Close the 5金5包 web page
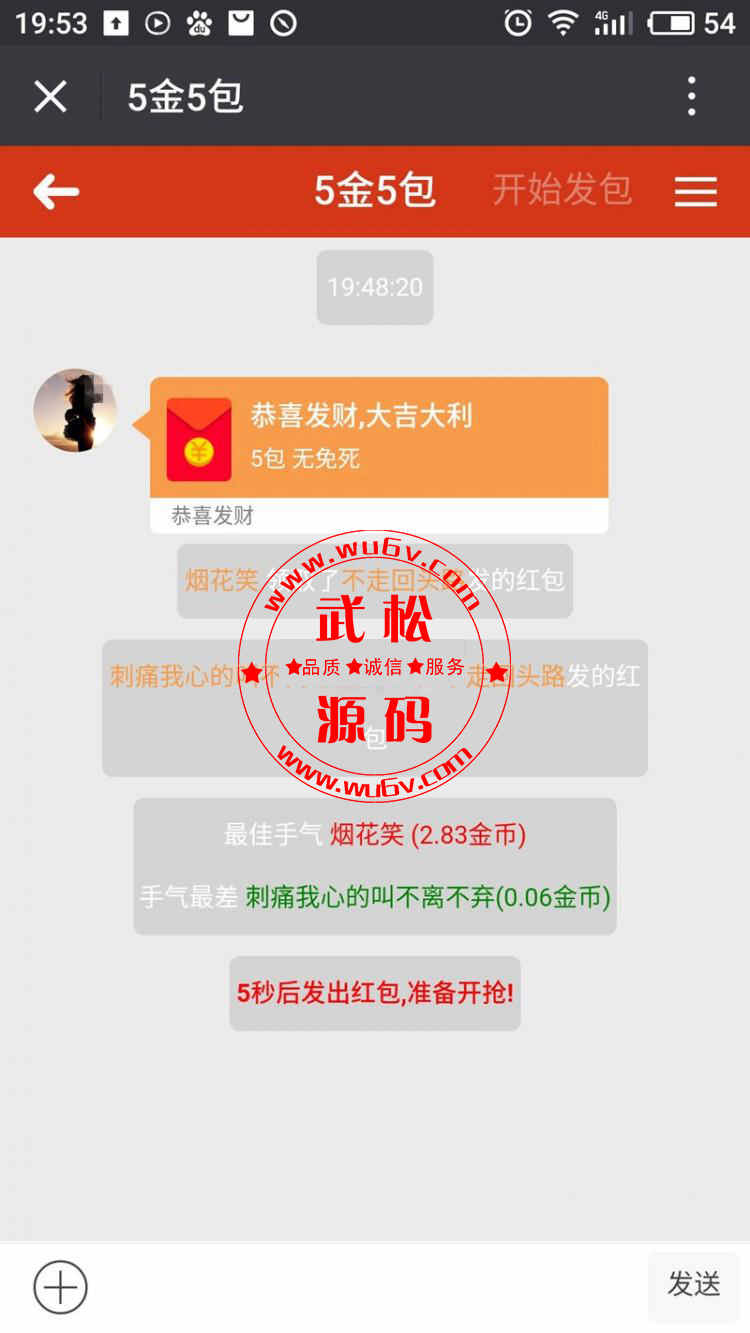This screenshot has width=750, height=1333. coord(50,97)
